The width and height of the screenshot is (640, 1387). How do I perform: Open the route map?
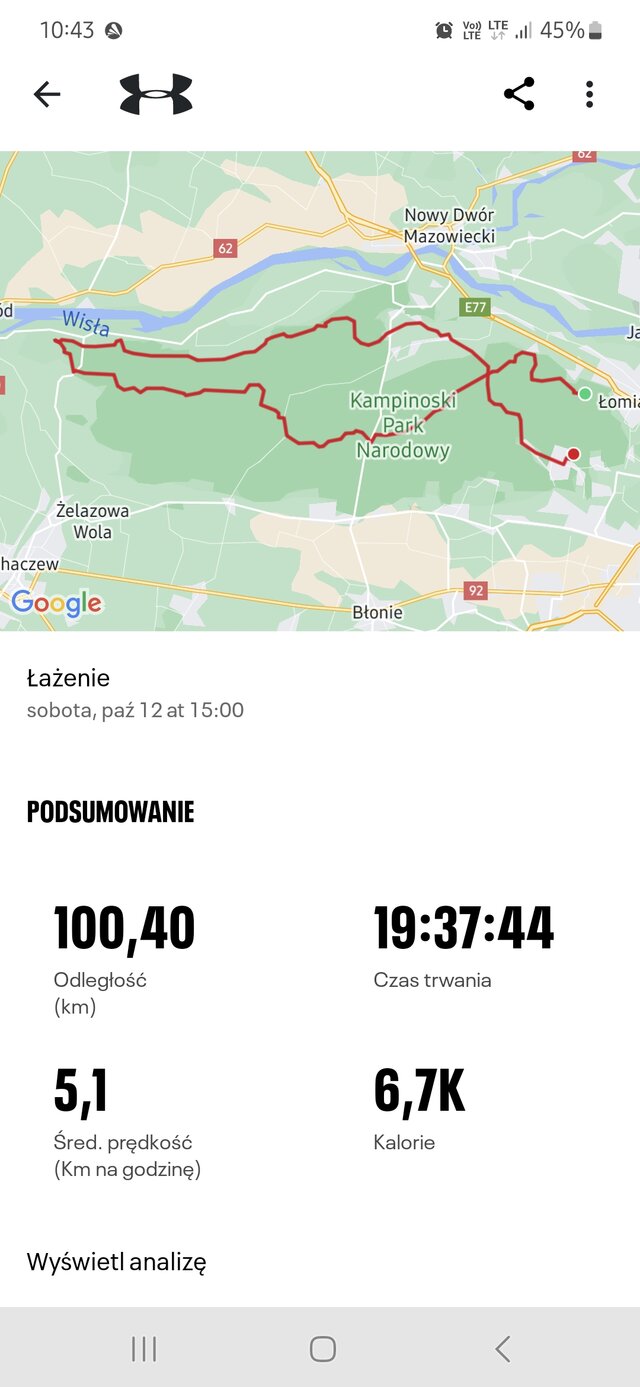pyautogui.click(x=320, y=390)
